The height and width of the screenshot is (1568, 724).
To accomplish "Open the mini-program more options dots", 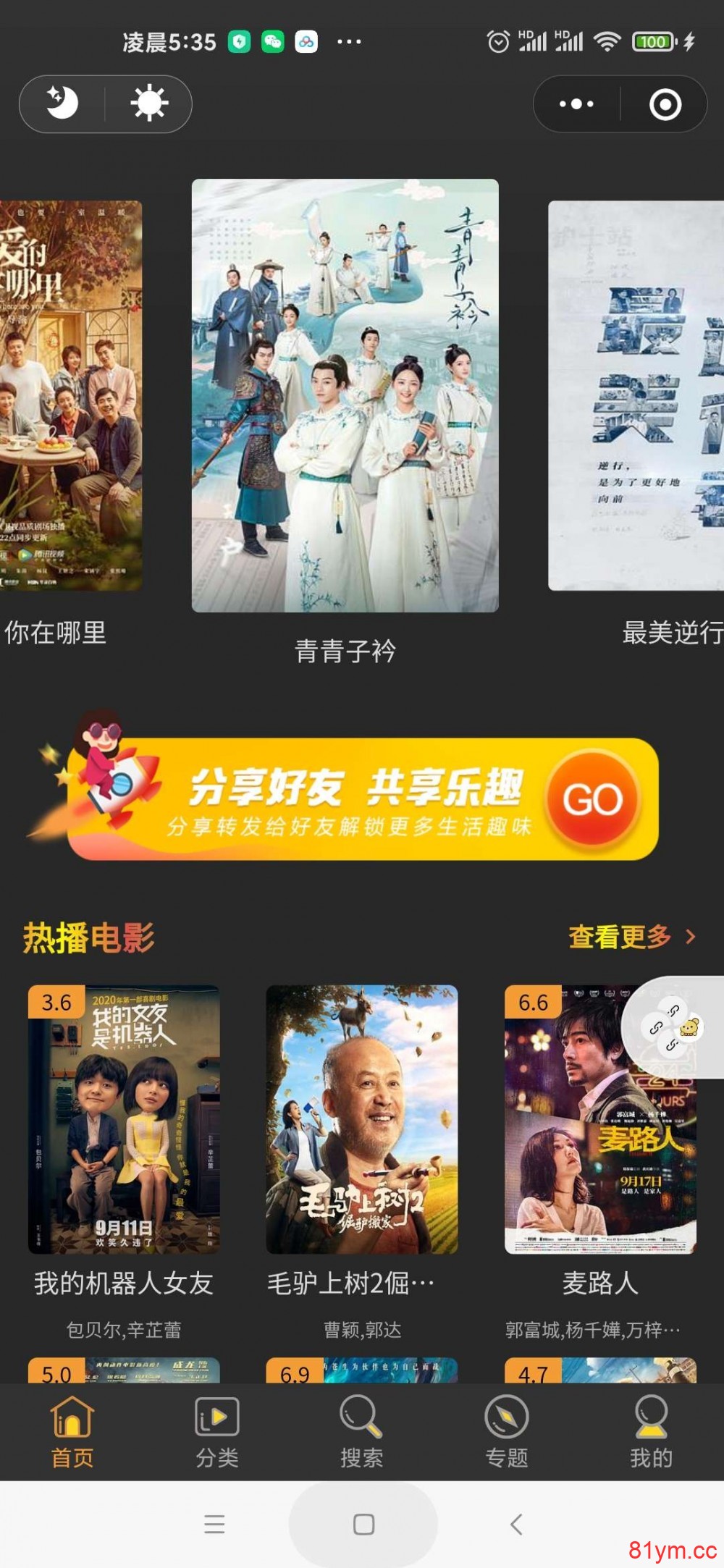I will [574, 104].
